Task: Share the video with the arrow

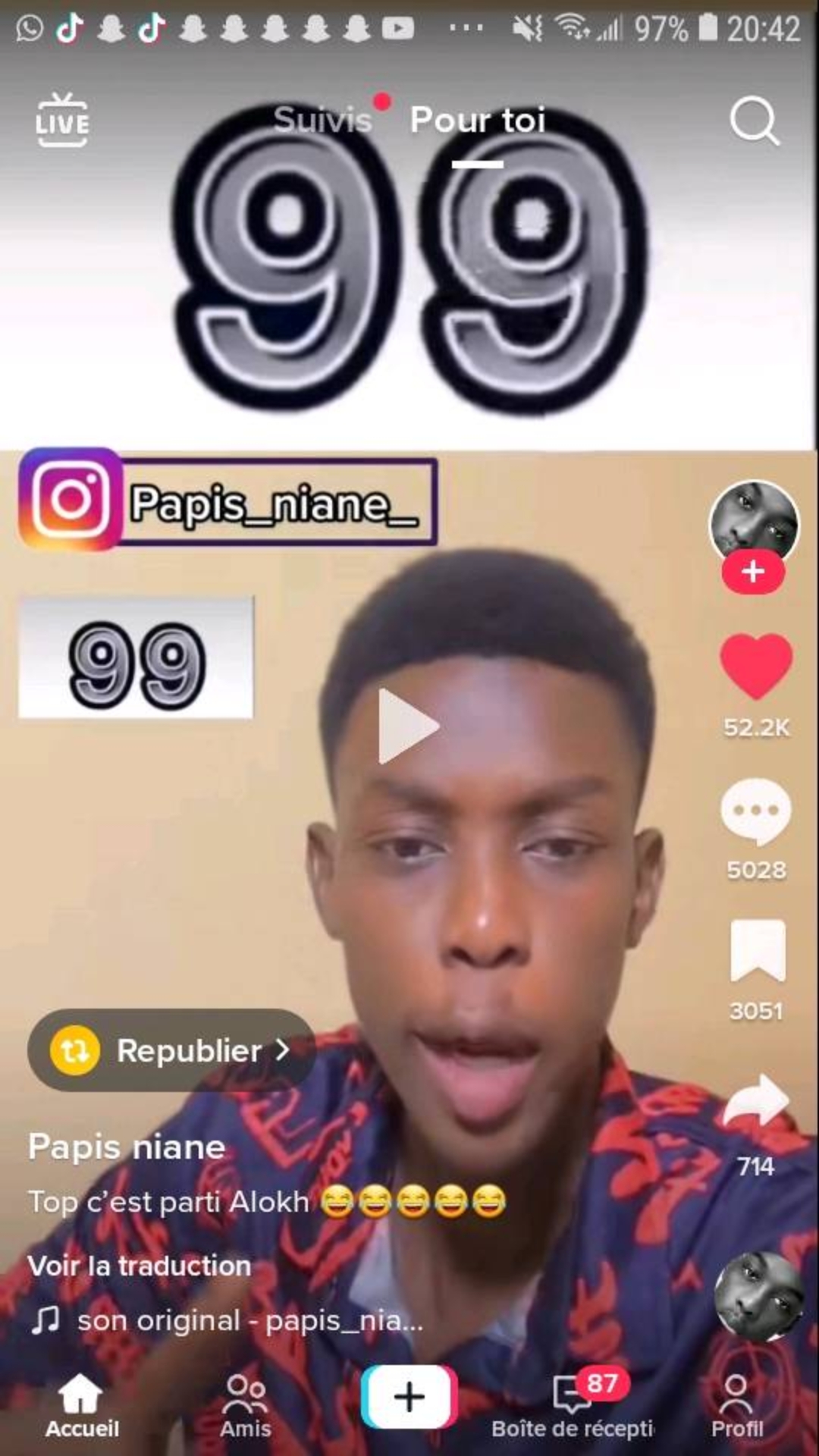Action: tap(757, 1101)
